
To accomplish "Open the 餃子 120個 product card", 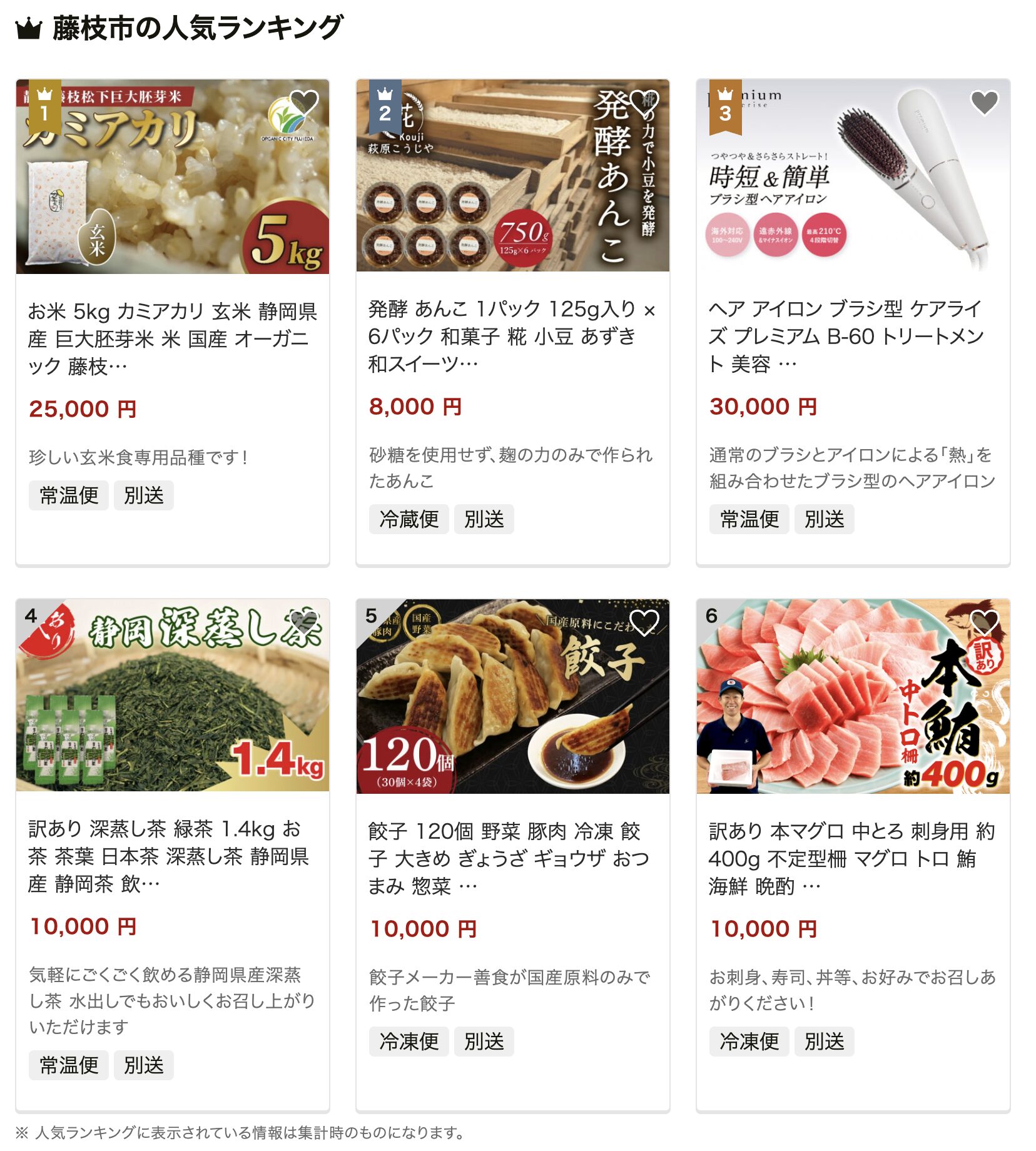I will pyautogui.click(x=512, y=858).
